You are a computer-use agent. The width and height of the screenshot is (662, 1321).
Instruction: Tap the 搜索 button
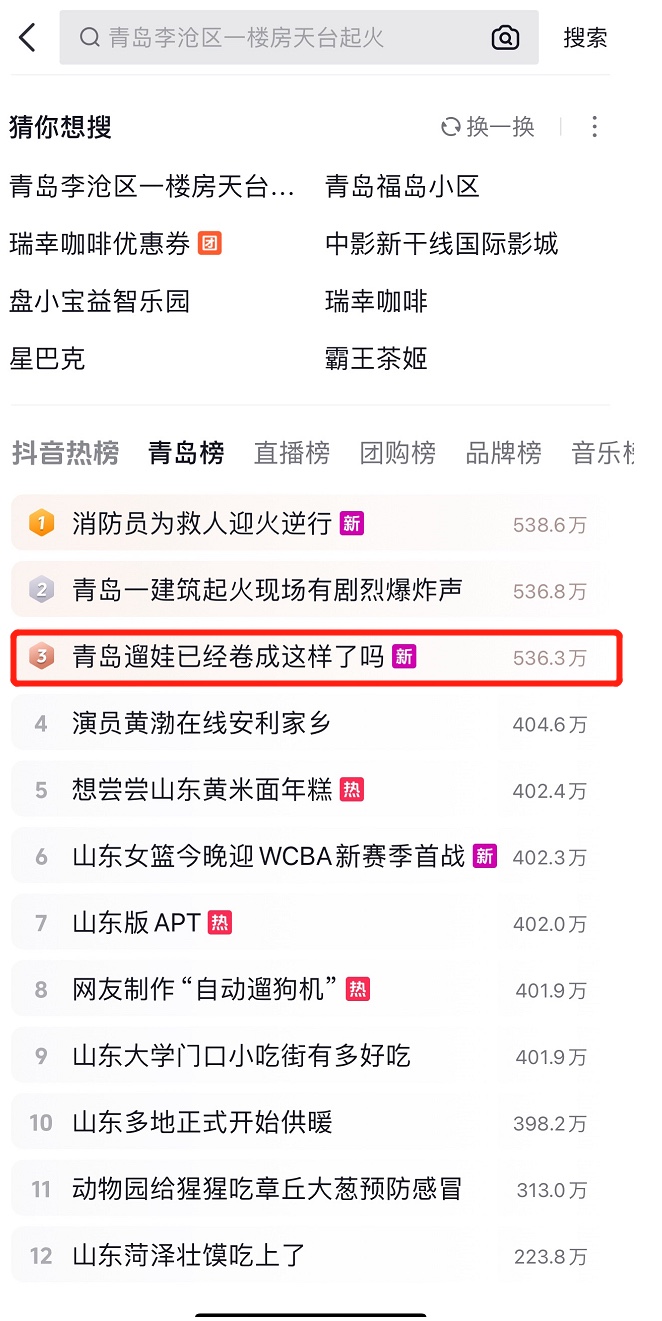tap(585, 38)
